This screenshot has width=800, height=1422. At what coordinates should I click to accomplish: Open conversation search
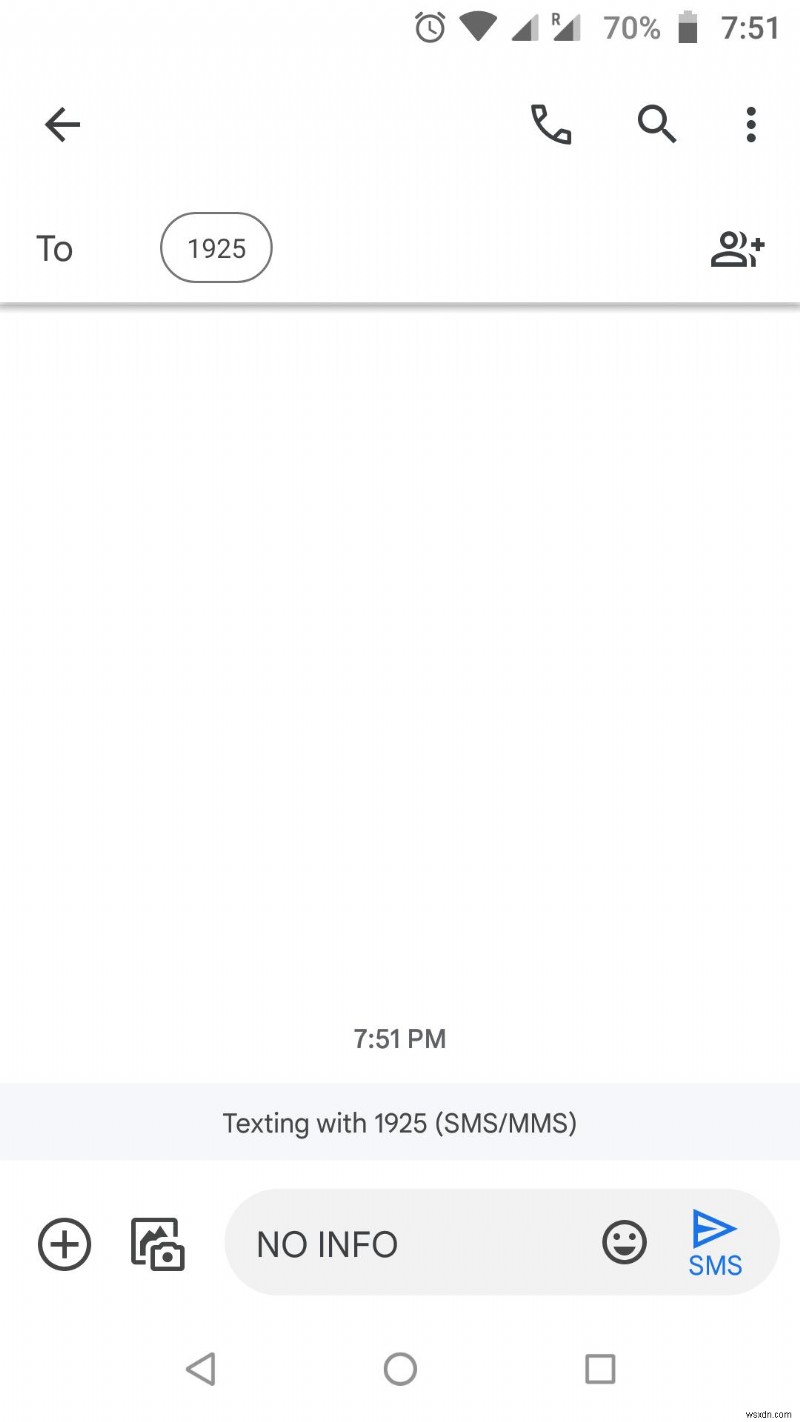tap(655, 125)
